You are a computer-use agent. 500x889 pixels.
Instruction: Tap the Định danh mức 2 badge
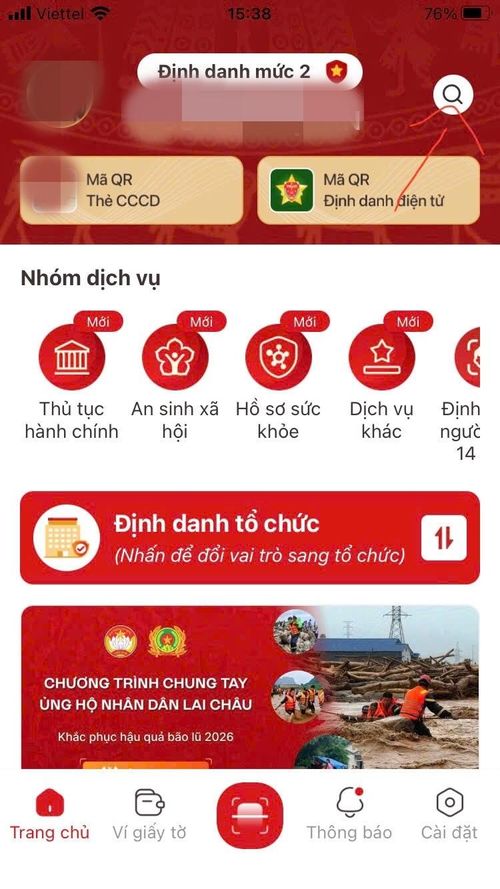tap(249, 72)
